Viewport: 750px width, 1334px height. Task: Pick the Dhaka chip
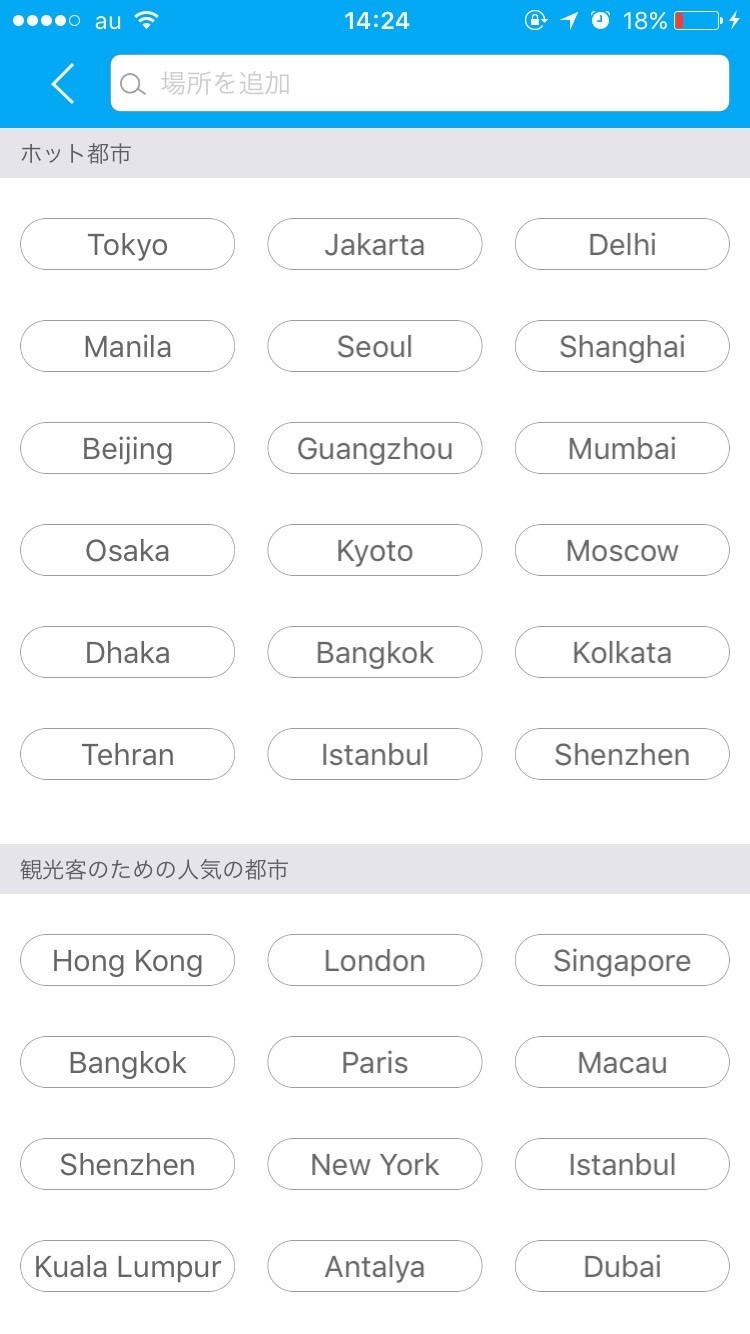pos(127,653)
